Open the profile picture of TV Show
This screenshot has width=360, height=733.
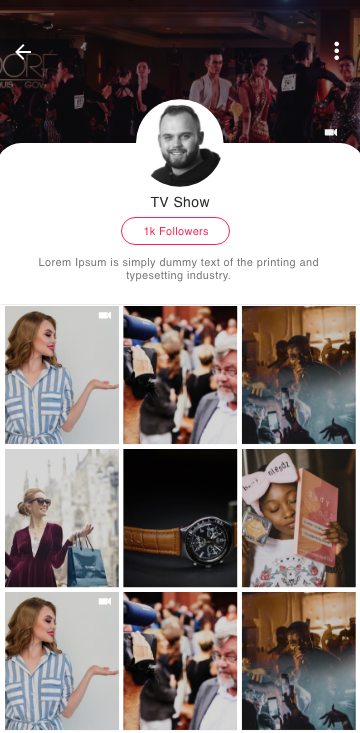point(180,144)
